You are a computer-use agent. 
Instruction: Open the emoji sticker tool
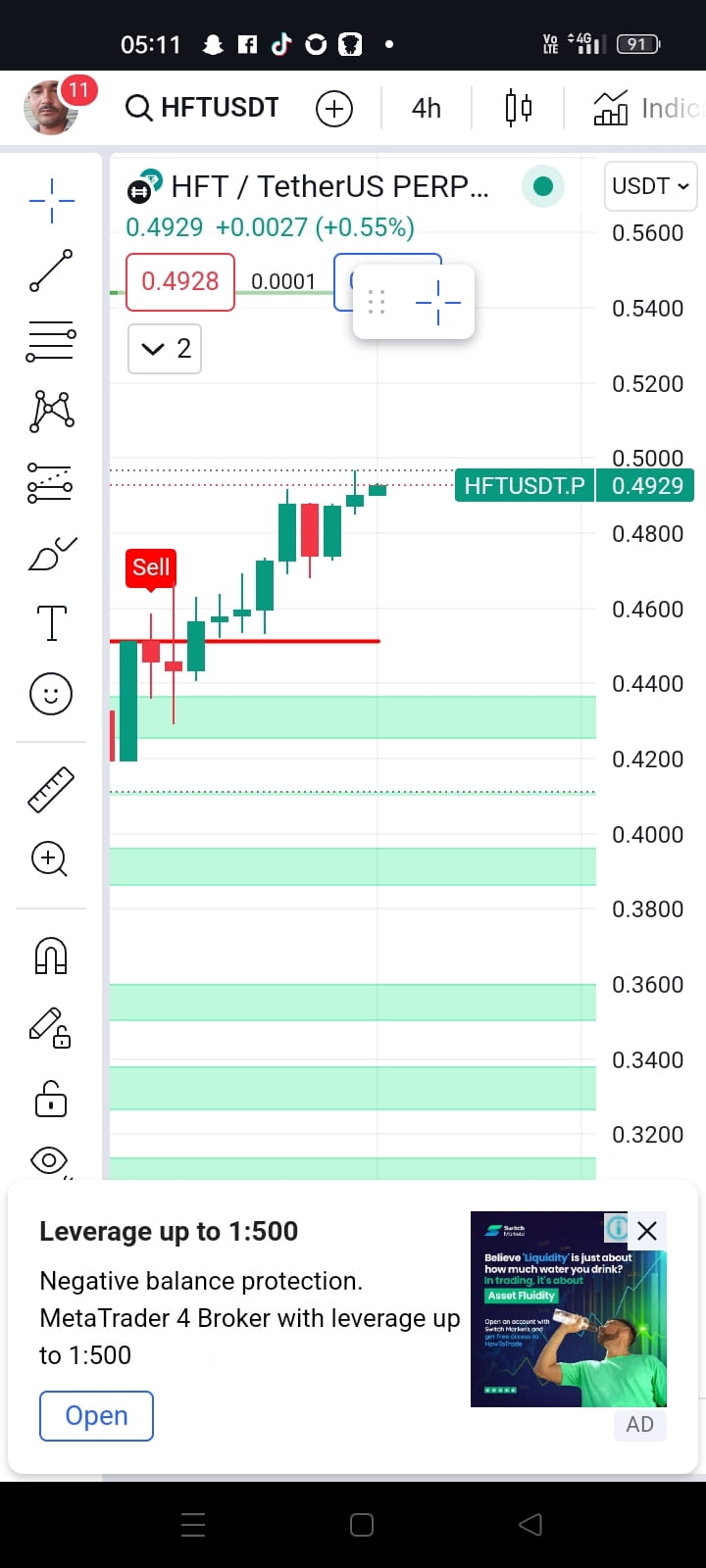point(50,693)
